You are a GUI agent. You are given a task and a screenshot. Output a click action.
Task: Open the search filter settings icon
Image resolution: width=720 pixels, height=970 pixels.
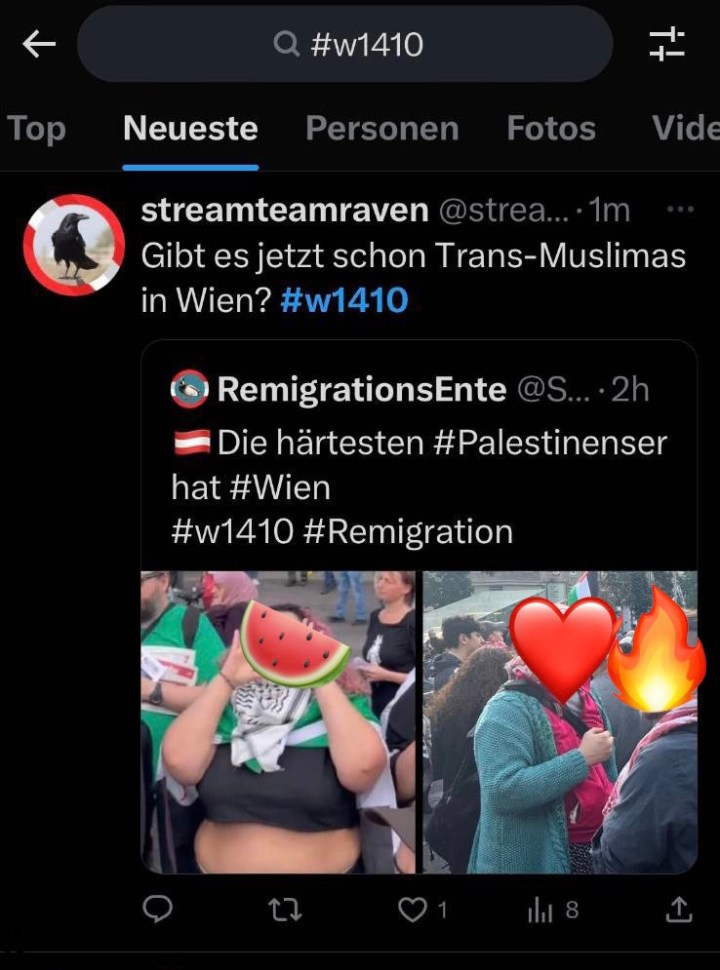pos(666,44)
